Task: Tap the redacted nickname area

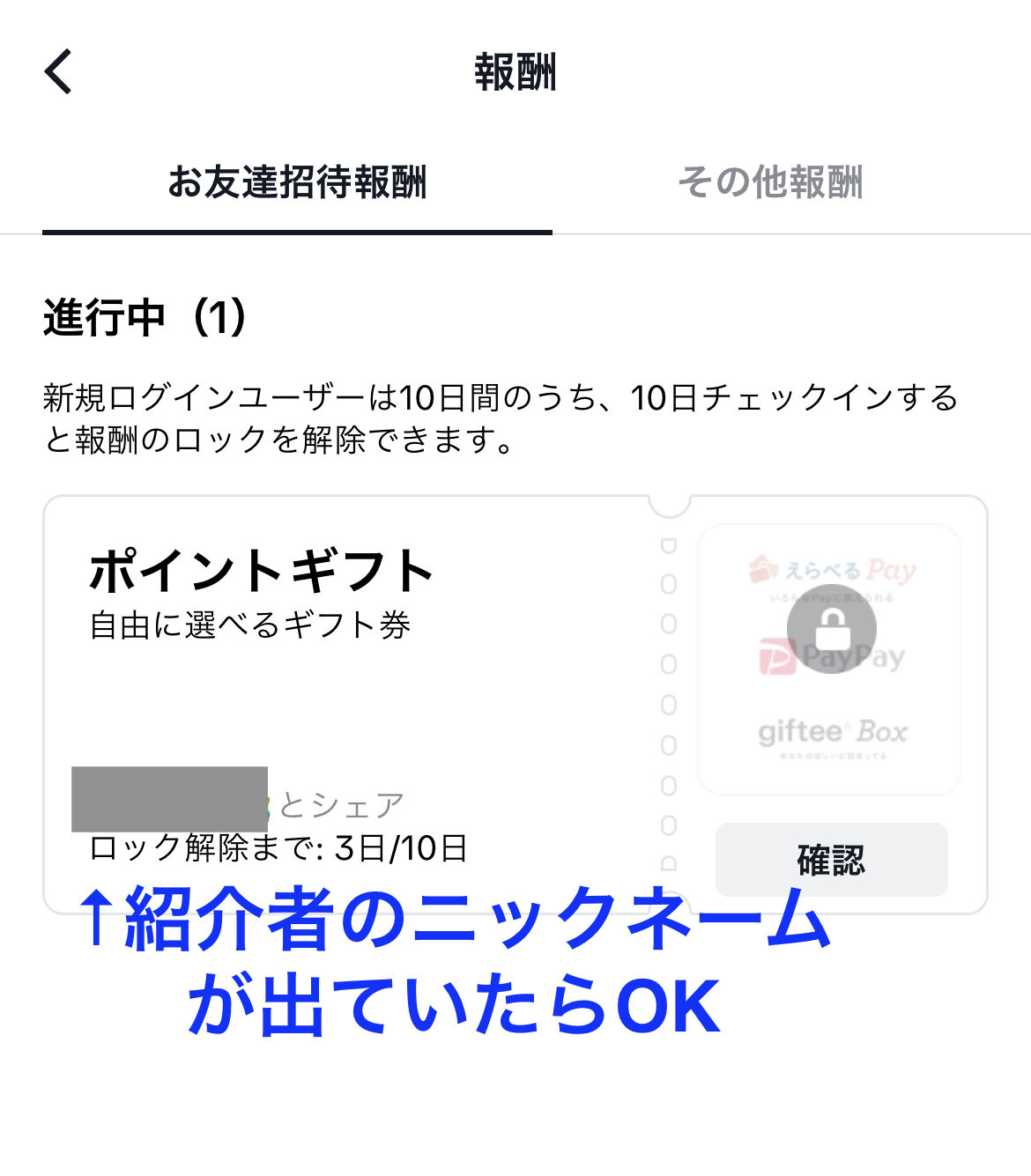Action: click(x=167, y=797)
